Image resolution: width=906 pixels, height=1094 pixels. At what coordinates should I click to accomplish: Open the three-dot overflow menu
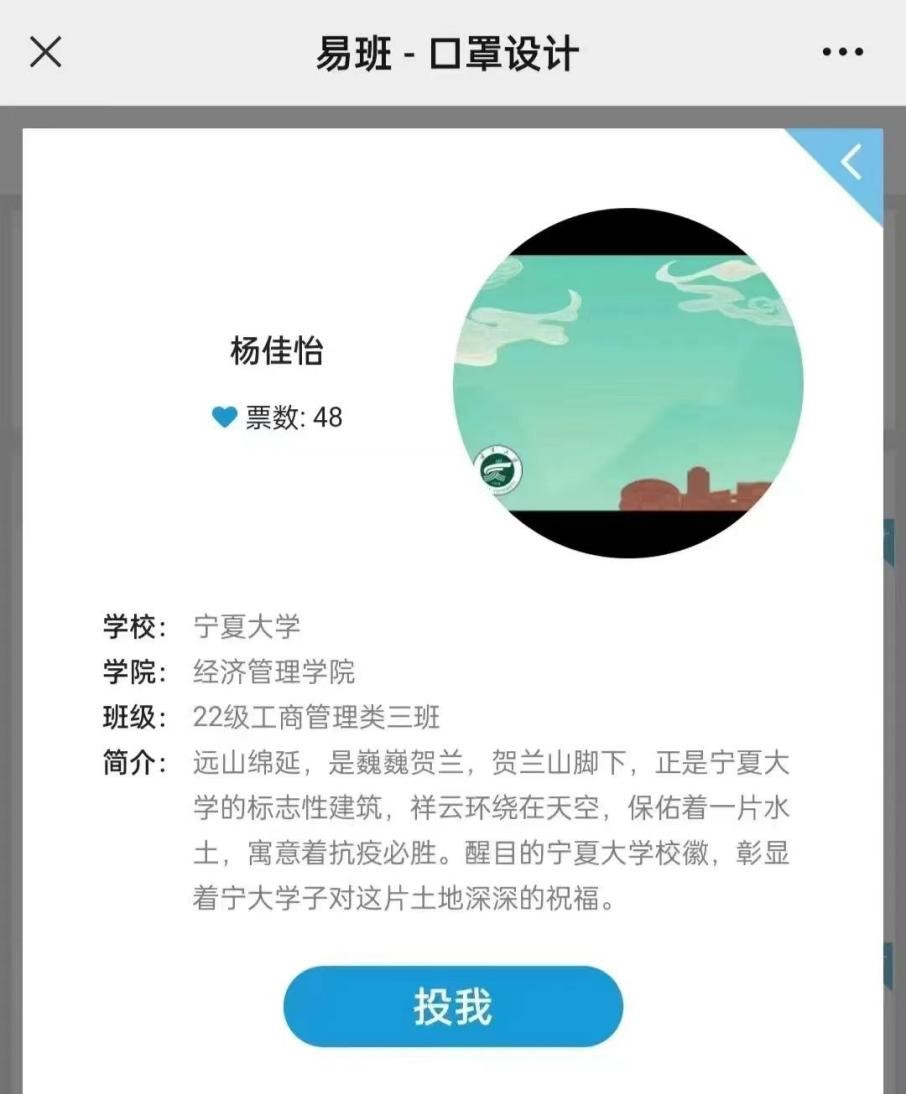(842, 53)
